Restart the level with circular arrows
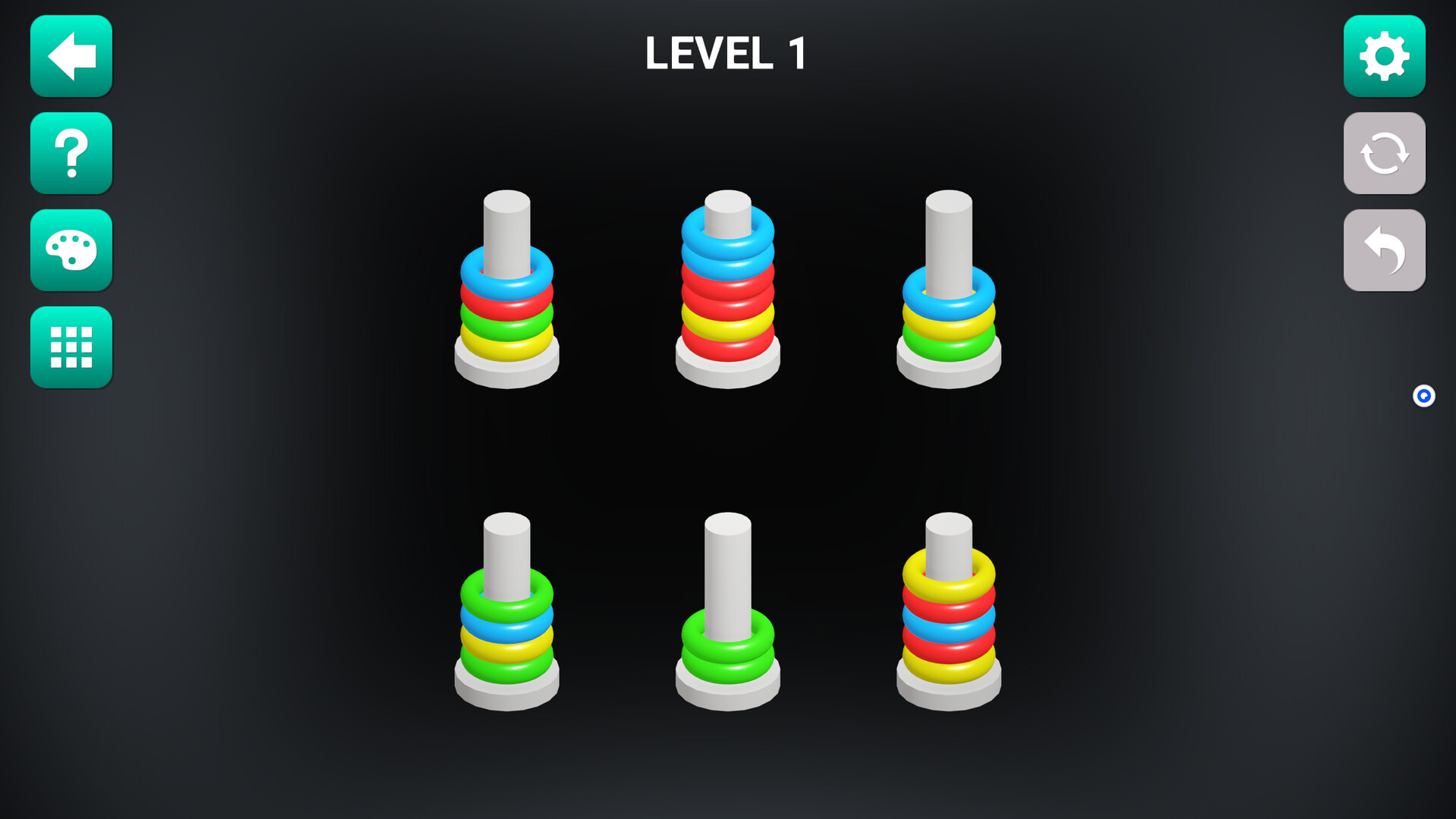1456x819 pixels. [x=1384, y=153]
